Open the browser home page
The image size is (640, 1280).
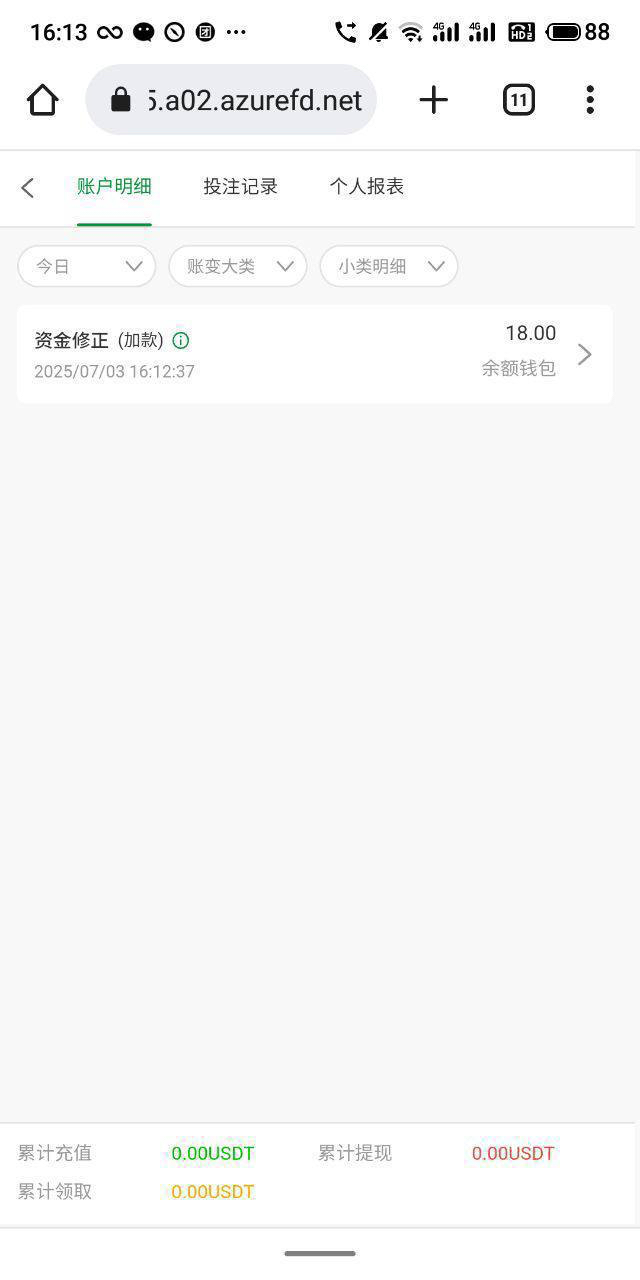tap(43, 100)
